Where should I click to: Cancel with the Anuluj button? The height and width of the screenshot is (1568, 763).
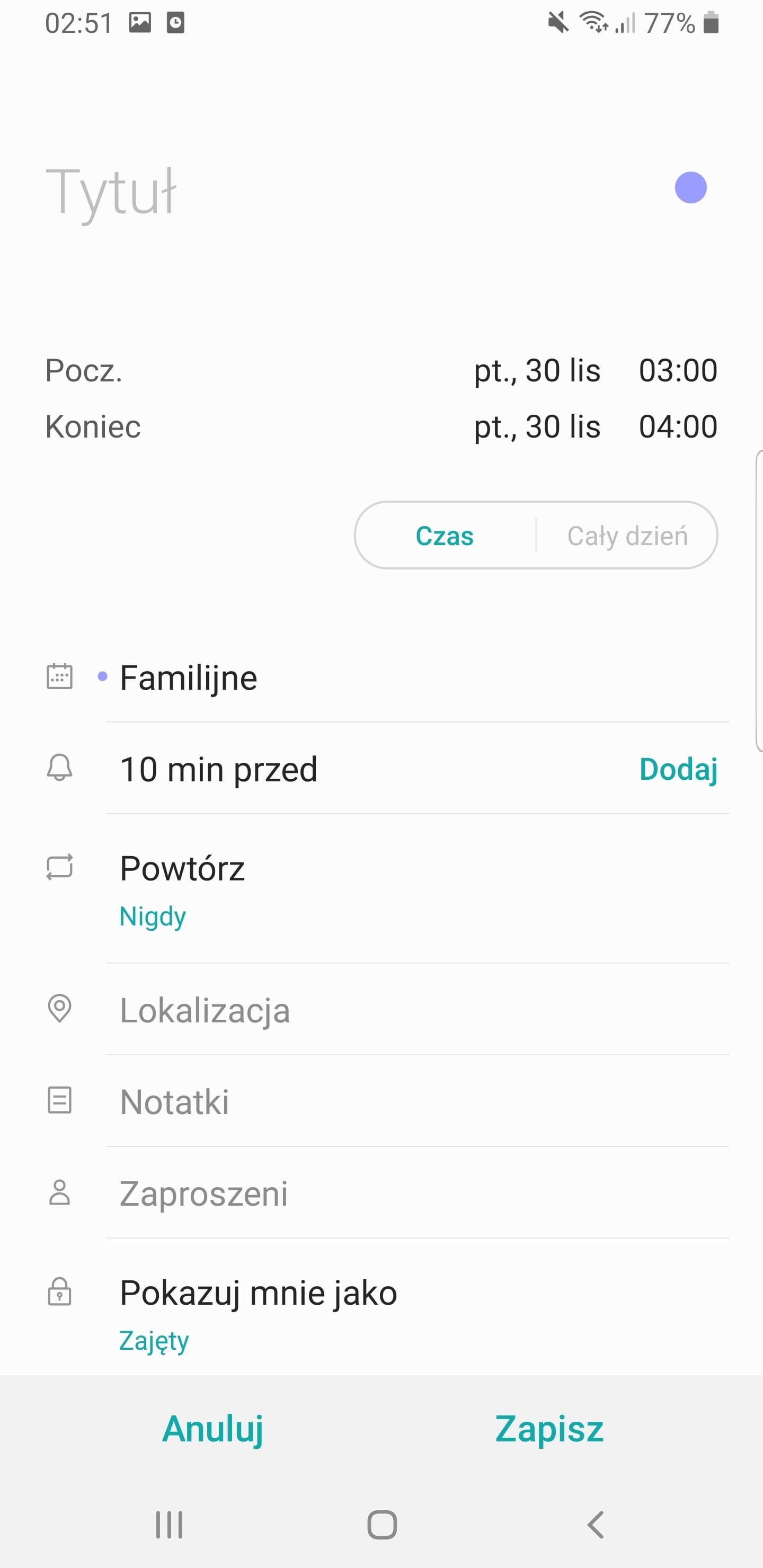pyautogui.click(x=212, y=1429)
